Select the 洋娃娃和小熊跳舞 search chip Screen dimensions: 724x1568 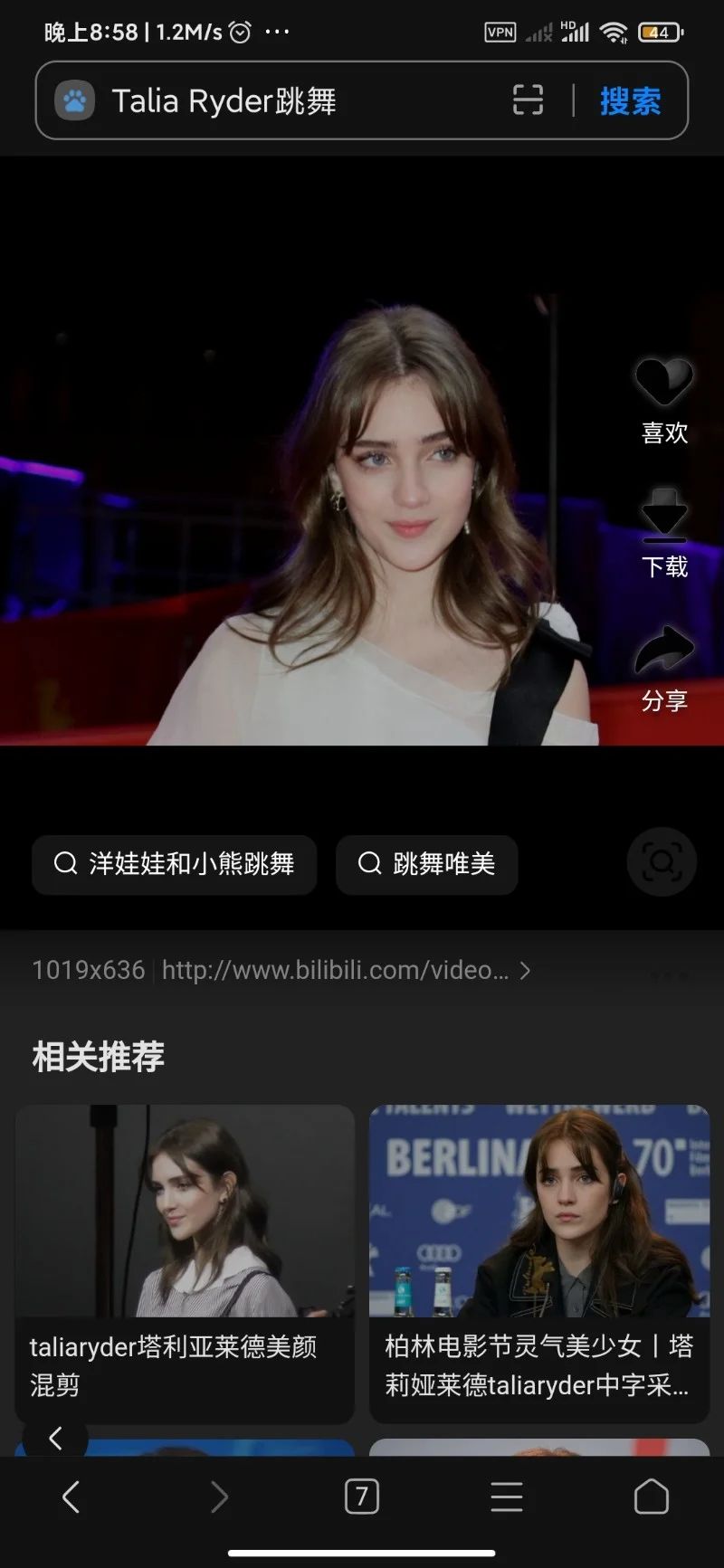[x=175, y=864]
